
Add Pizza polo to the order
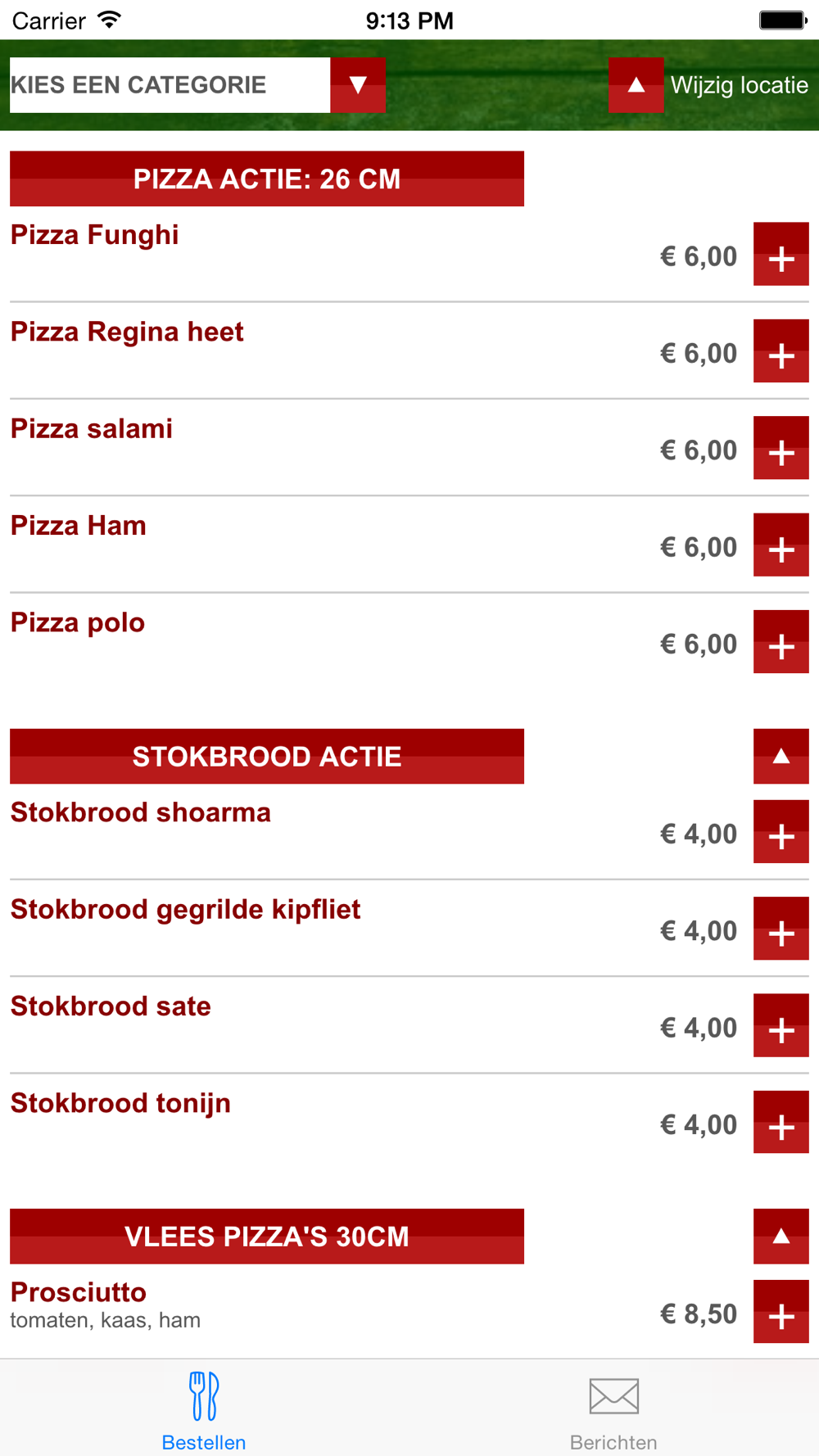(781, 642)
